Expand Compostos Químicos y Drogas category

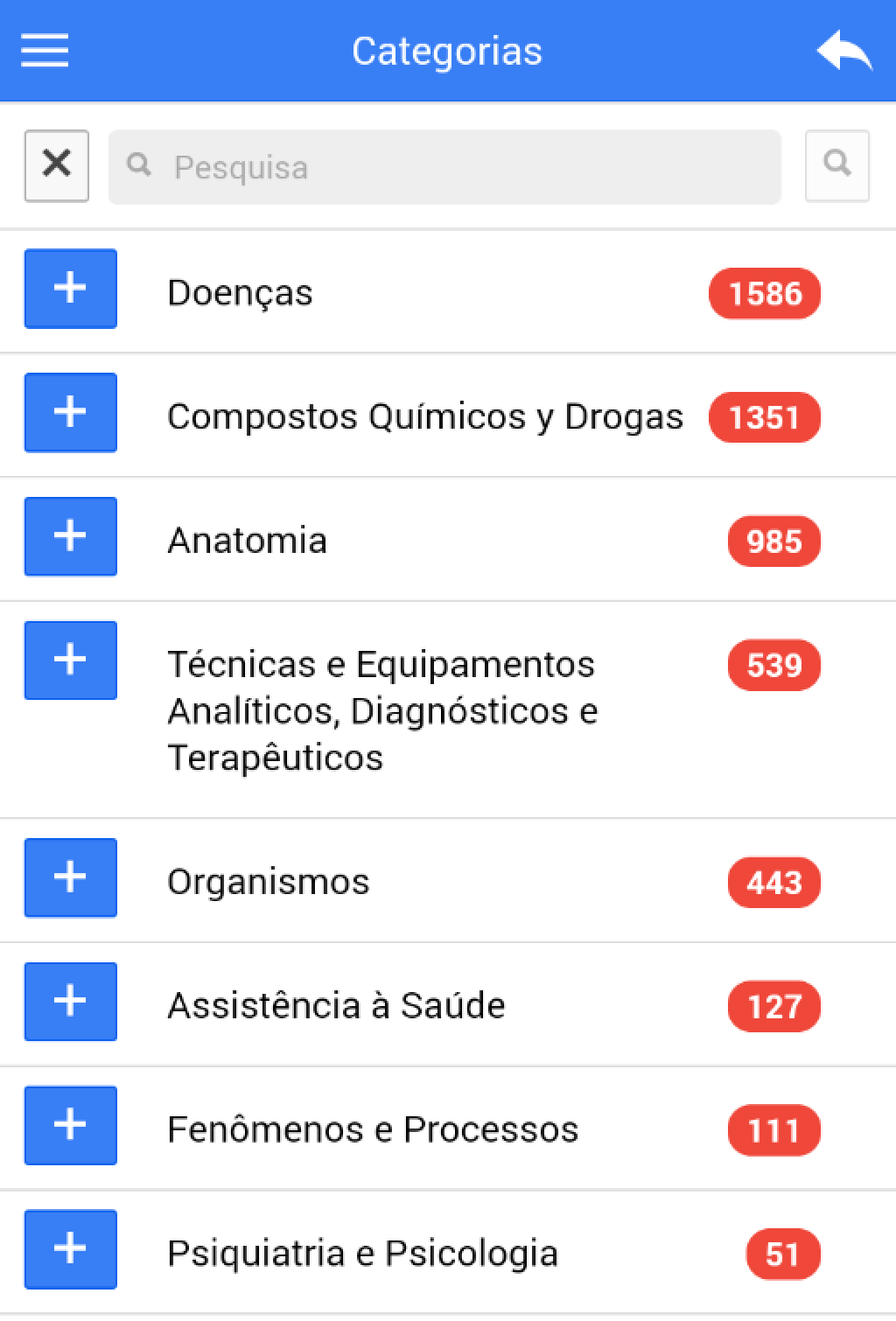pos(71,413)
